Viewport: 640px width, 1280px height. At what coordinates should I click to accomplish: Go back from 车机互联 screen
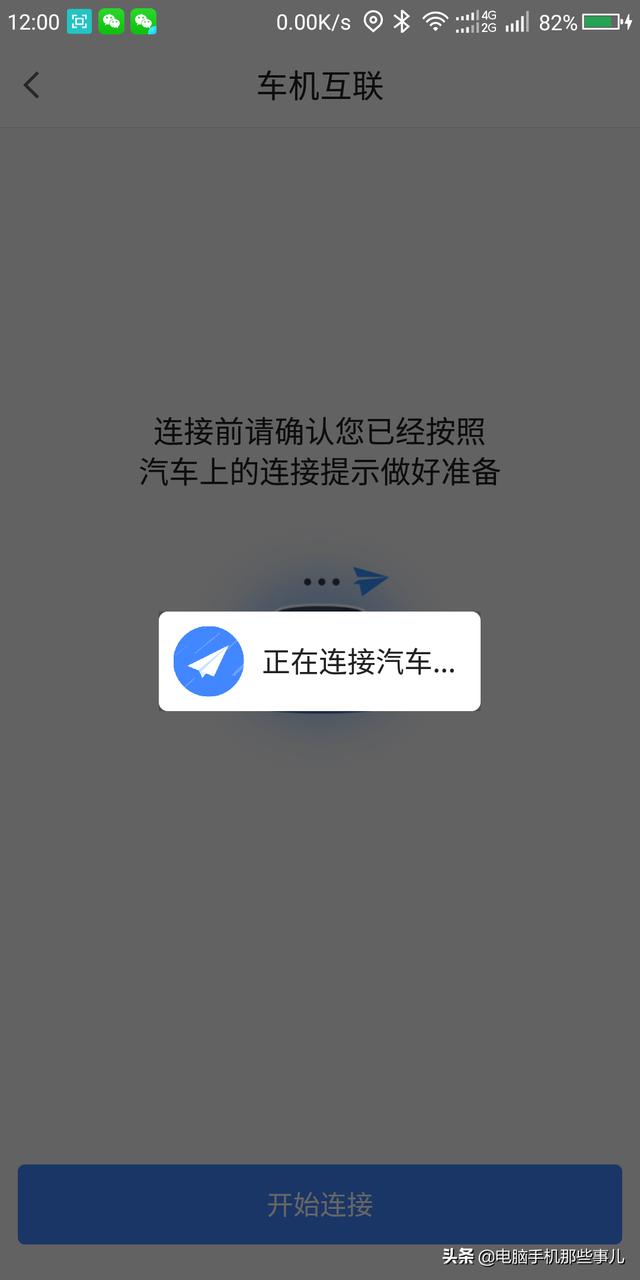coord(32,86)
